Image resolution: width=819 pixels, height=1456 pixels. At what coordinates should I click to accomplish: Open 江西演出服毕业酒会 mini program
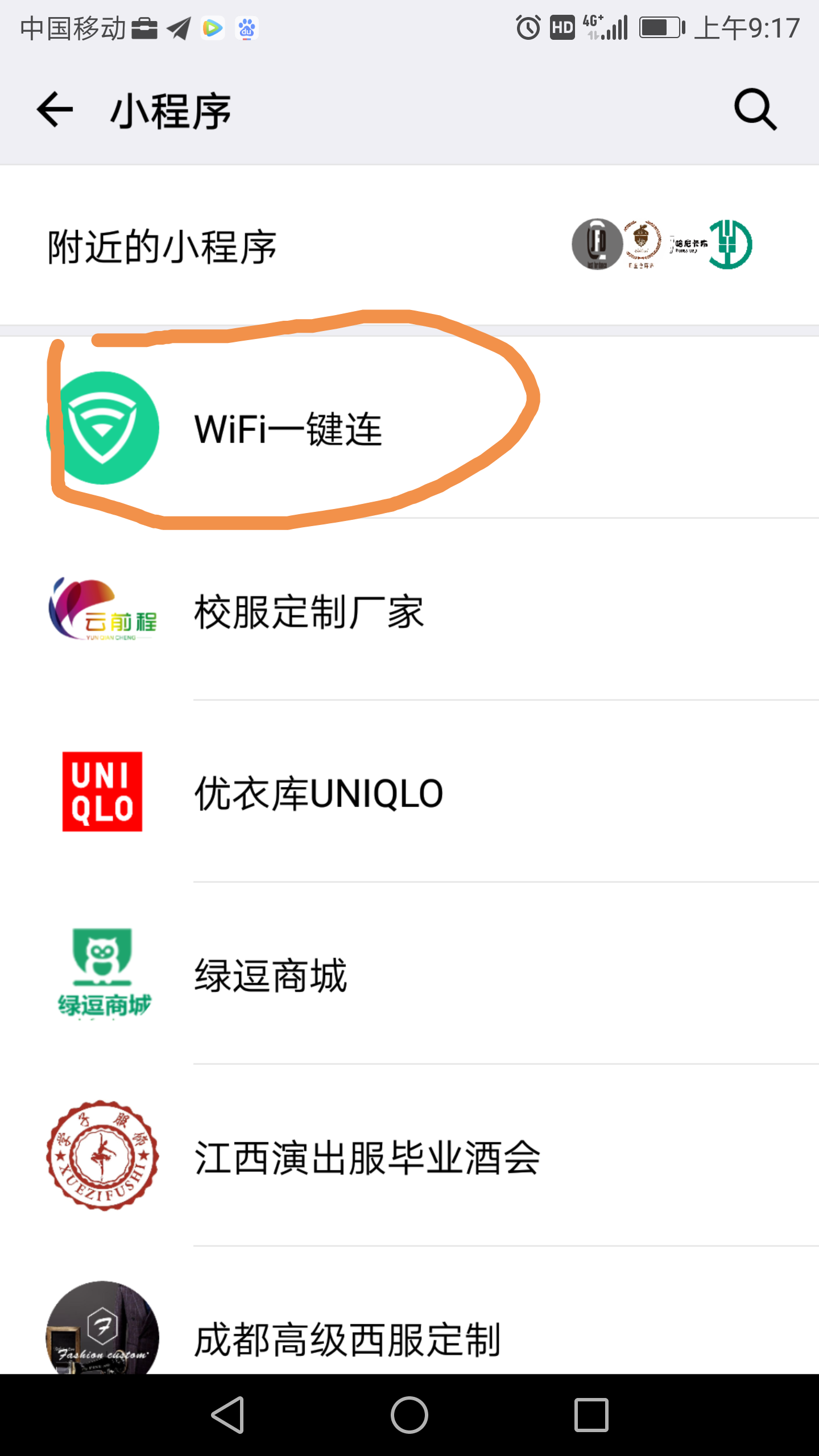click(x=367, y=1157)
